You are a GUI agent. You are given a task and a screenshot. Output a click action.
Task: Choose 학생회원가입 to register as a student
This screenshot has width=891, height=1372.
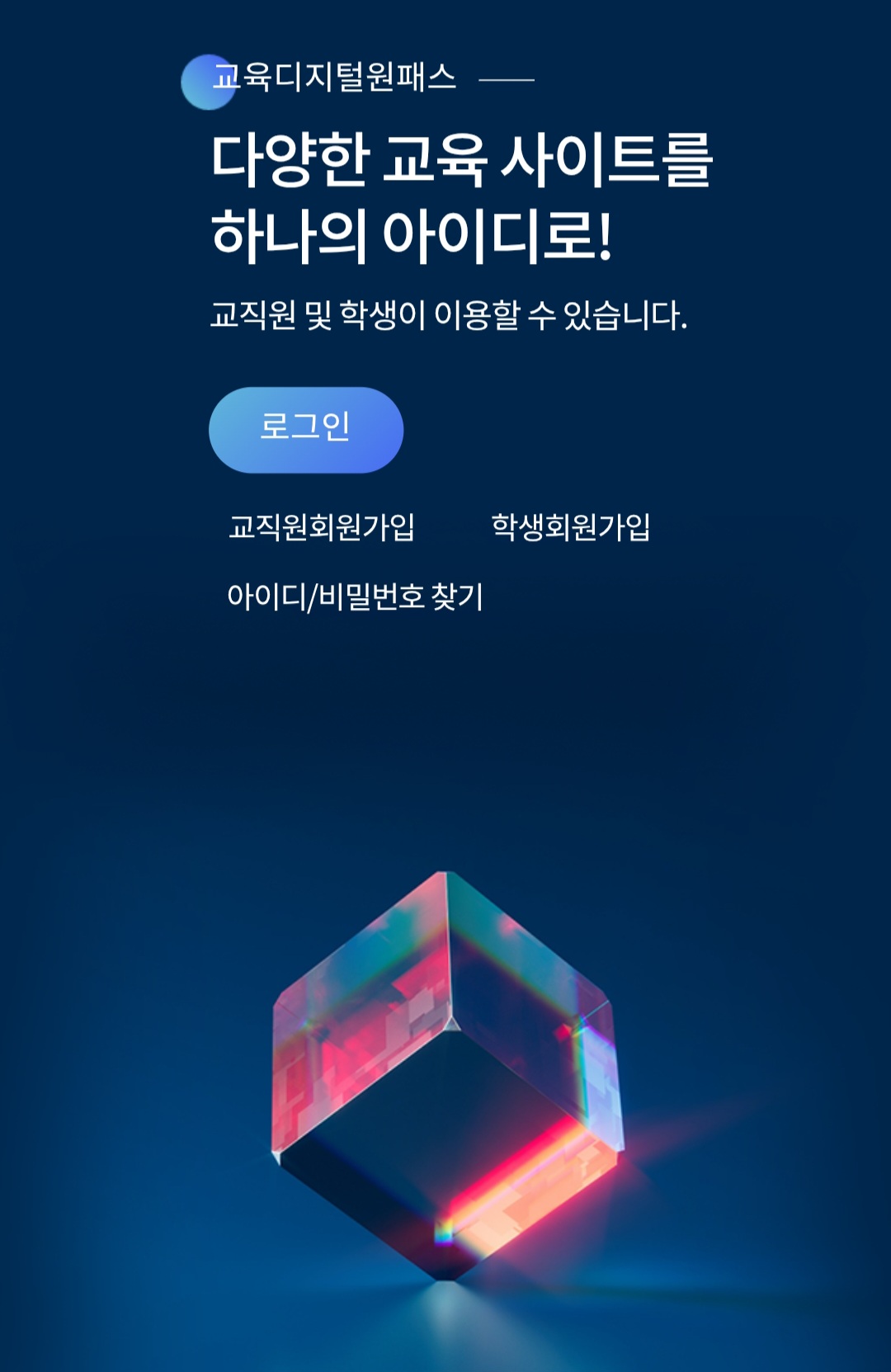coord(572,526)
